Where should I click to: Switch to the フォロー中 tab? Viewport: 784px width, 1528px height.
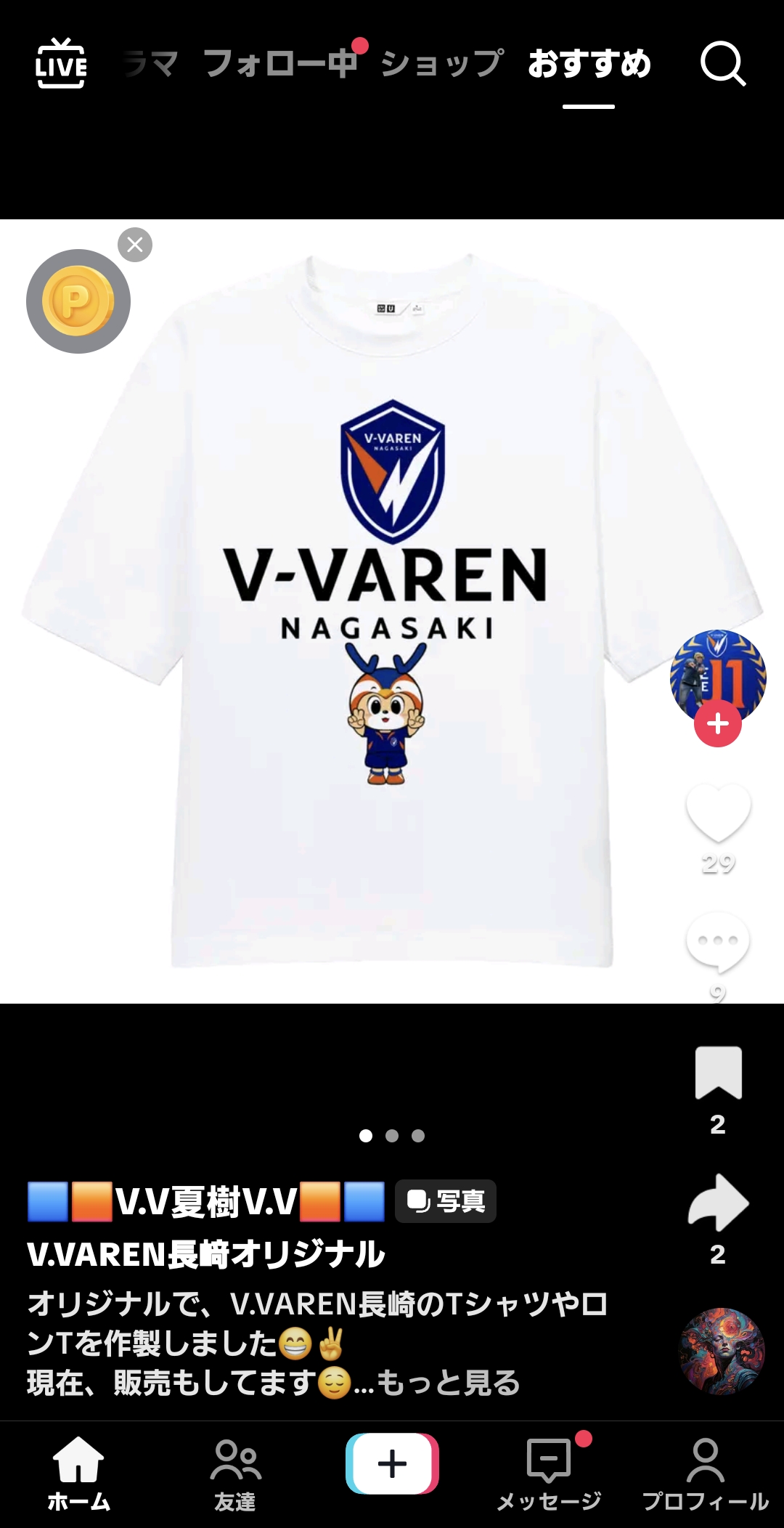(x=280, y=63)
